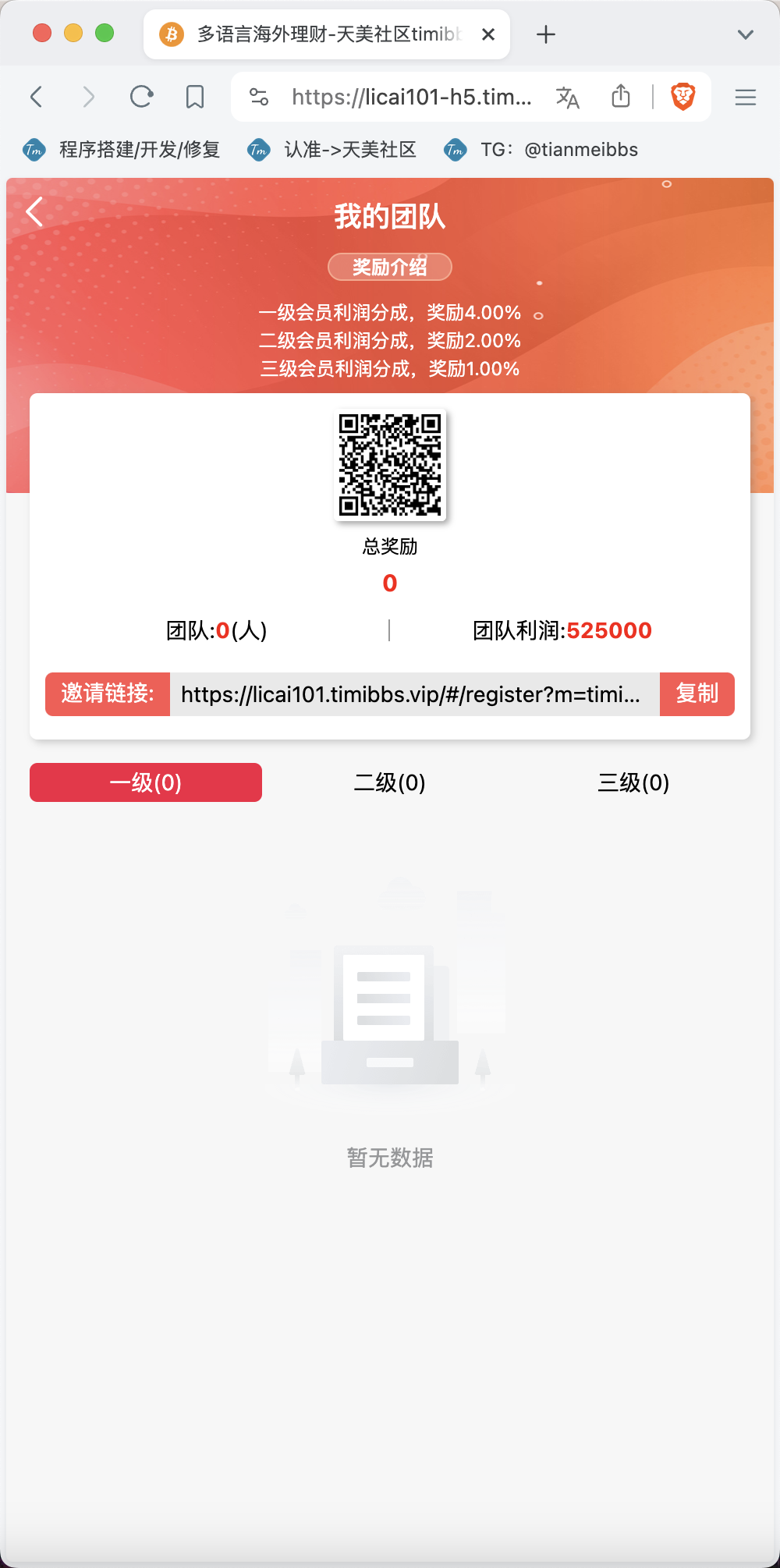Copy the invite link with 复制
Viewport: 780px width, 1568px height.
point(697,694)
